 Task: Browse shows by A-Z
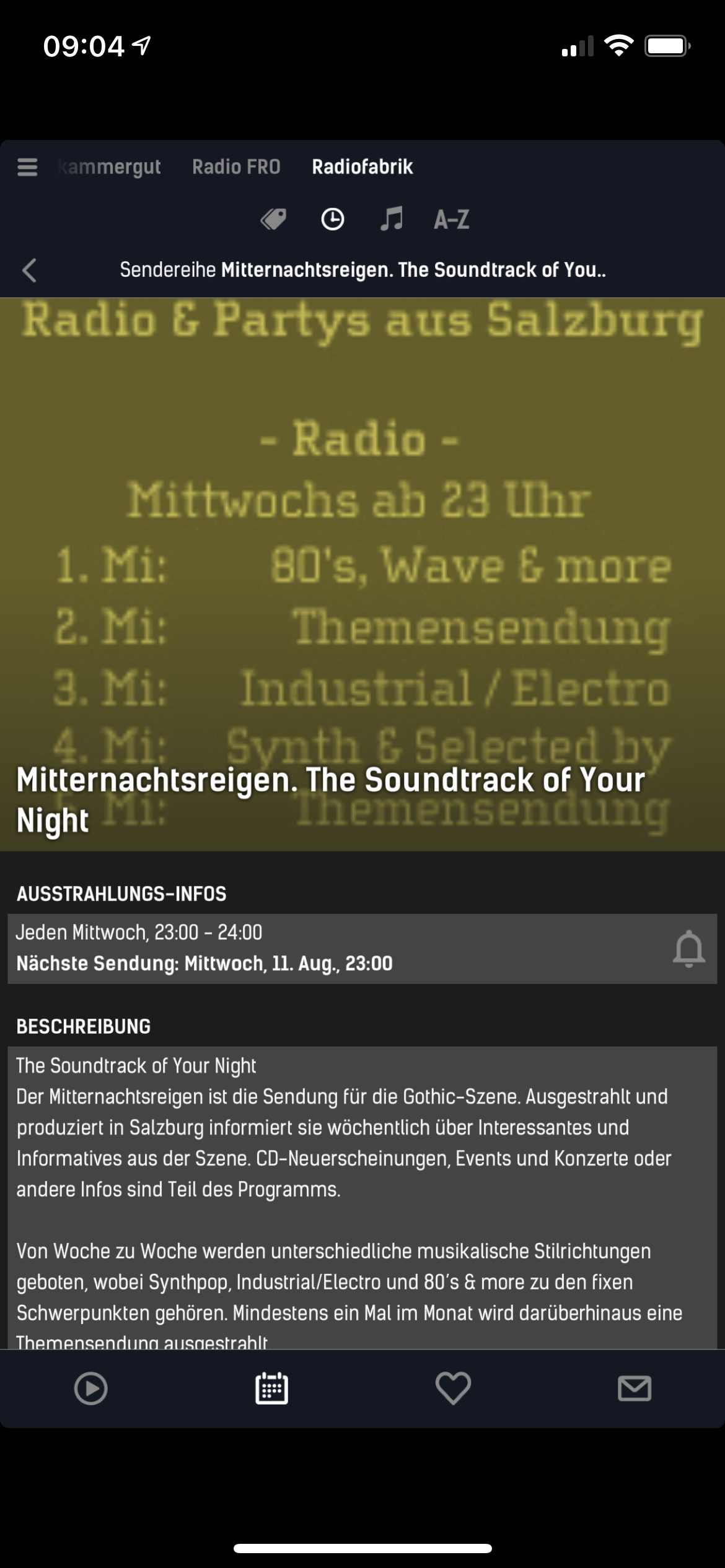coord(451,219)
